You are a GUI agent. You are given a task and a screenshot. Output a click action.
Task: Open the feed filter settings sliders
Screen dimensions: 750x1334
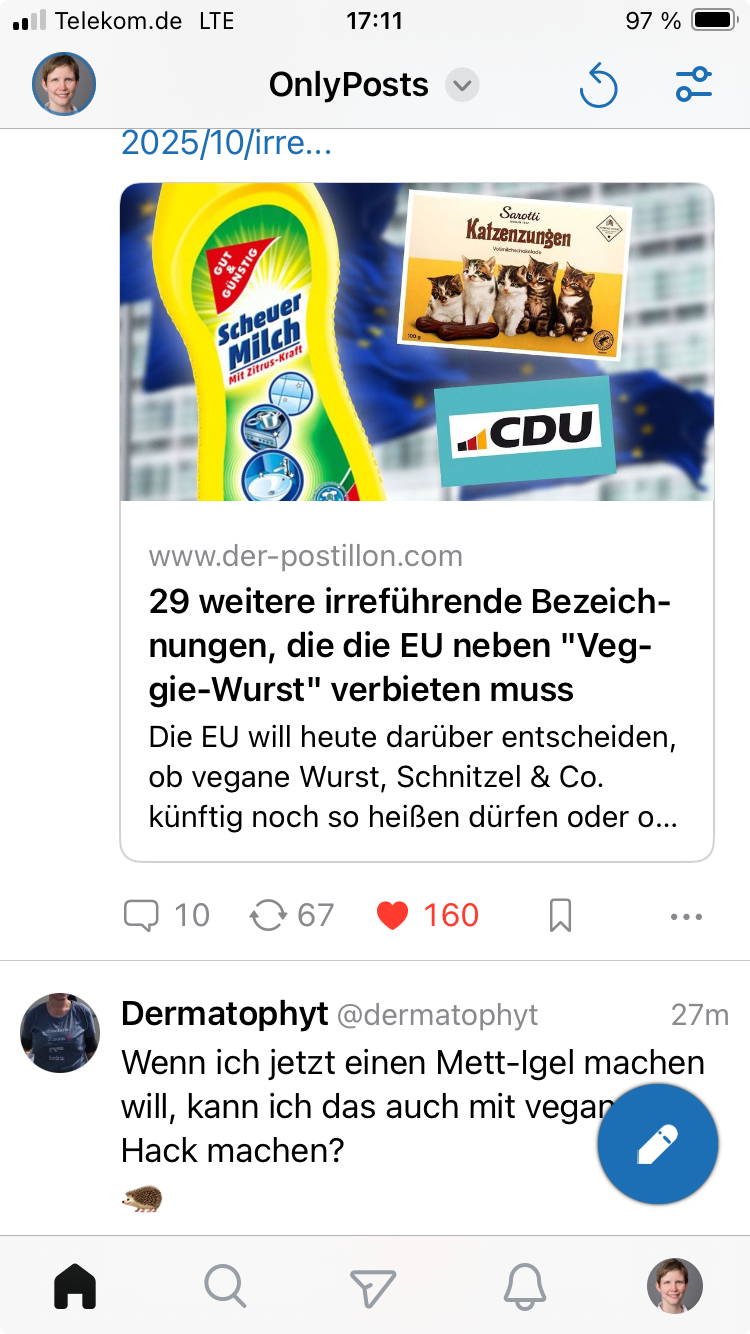(693, 85)
